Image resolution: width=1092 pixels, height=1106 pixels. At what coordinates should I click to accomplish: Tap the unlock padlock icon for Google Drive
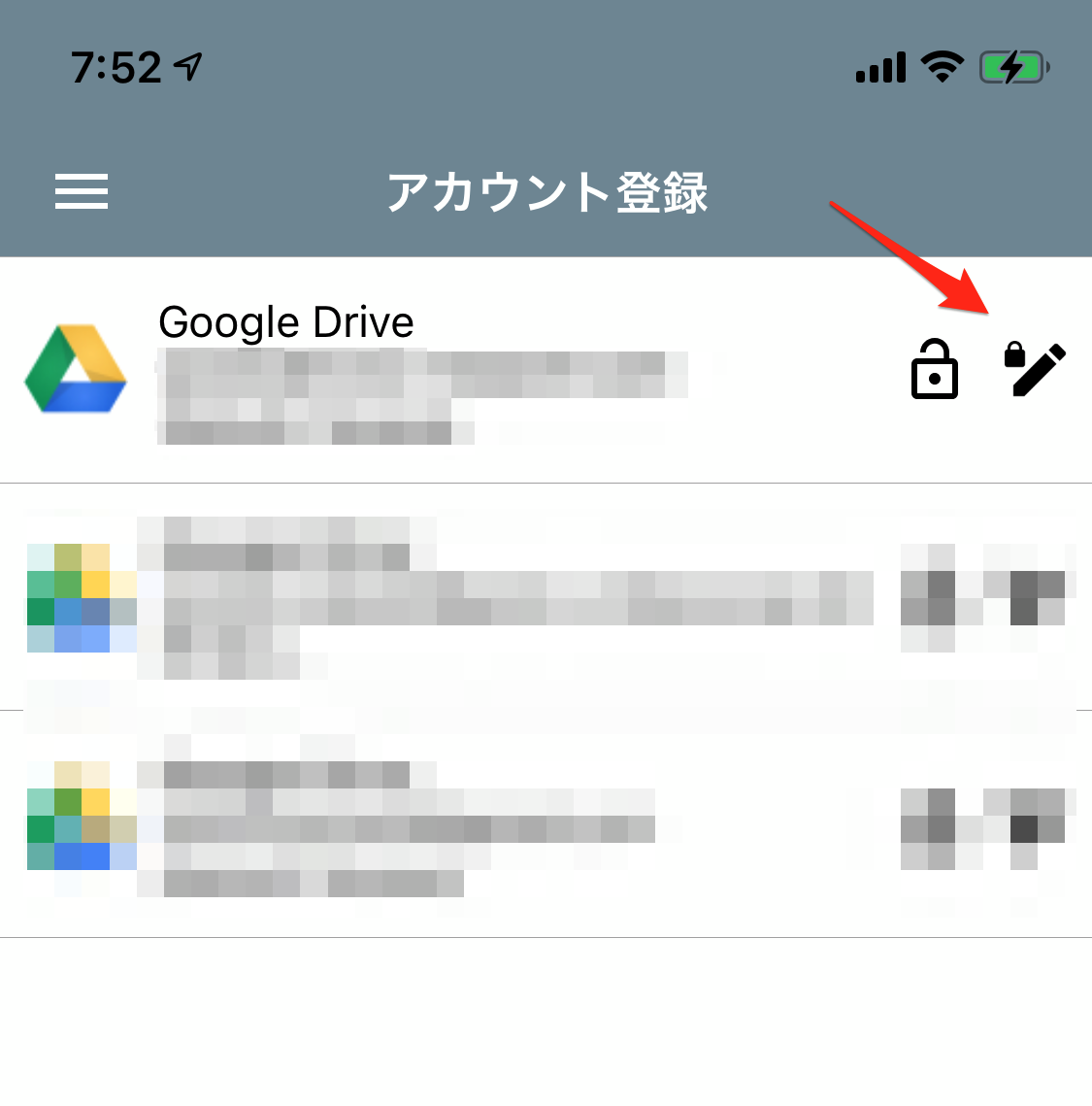click(934, 369)
